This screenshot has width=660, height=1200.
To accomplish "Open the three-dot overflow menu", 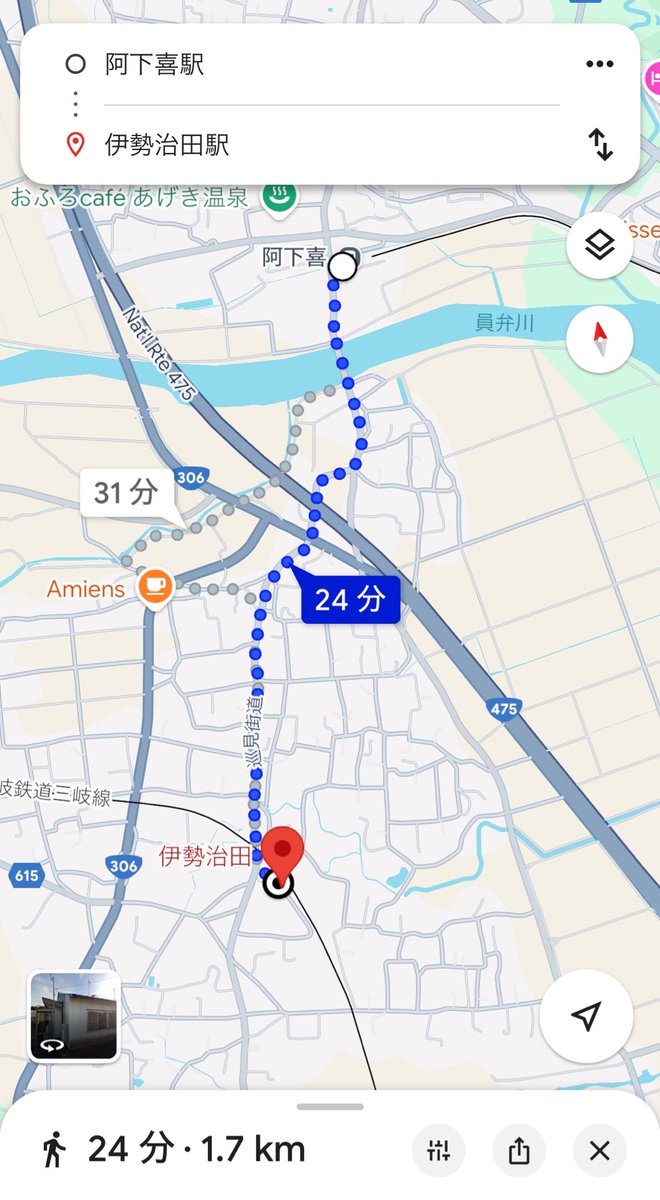I will (599, 65).
